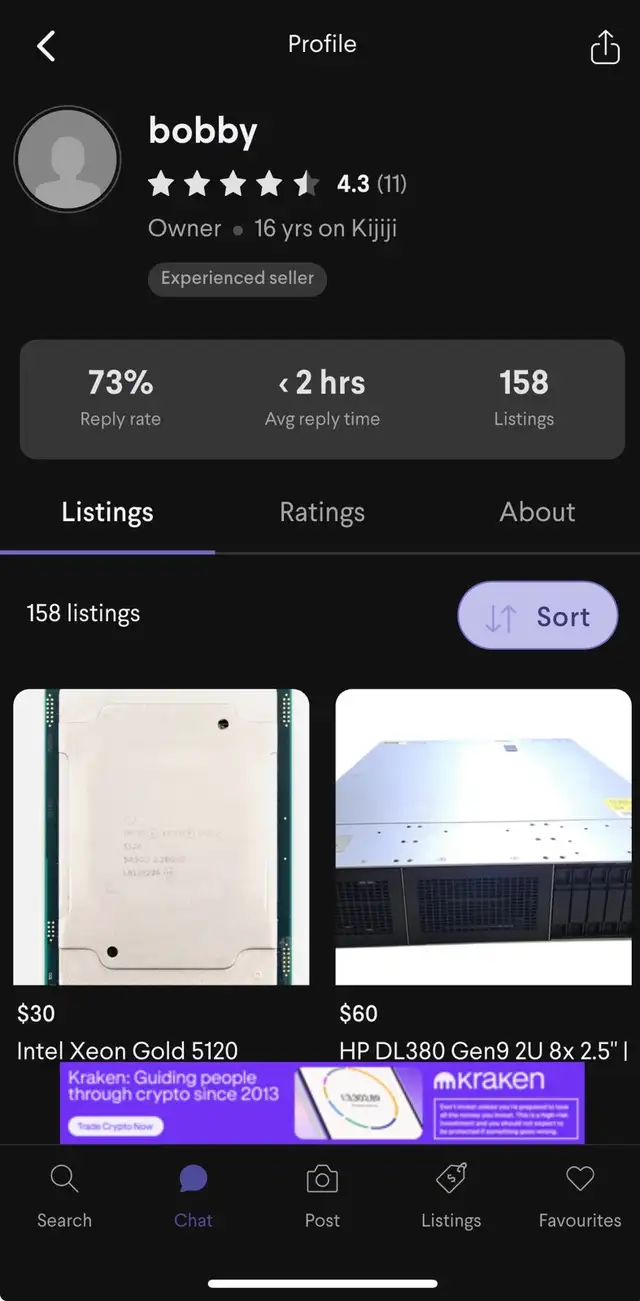This screenshot has height=1301, width=640.
Task: Open the Listings item in bottom bar
Action: click(451, 1197)
